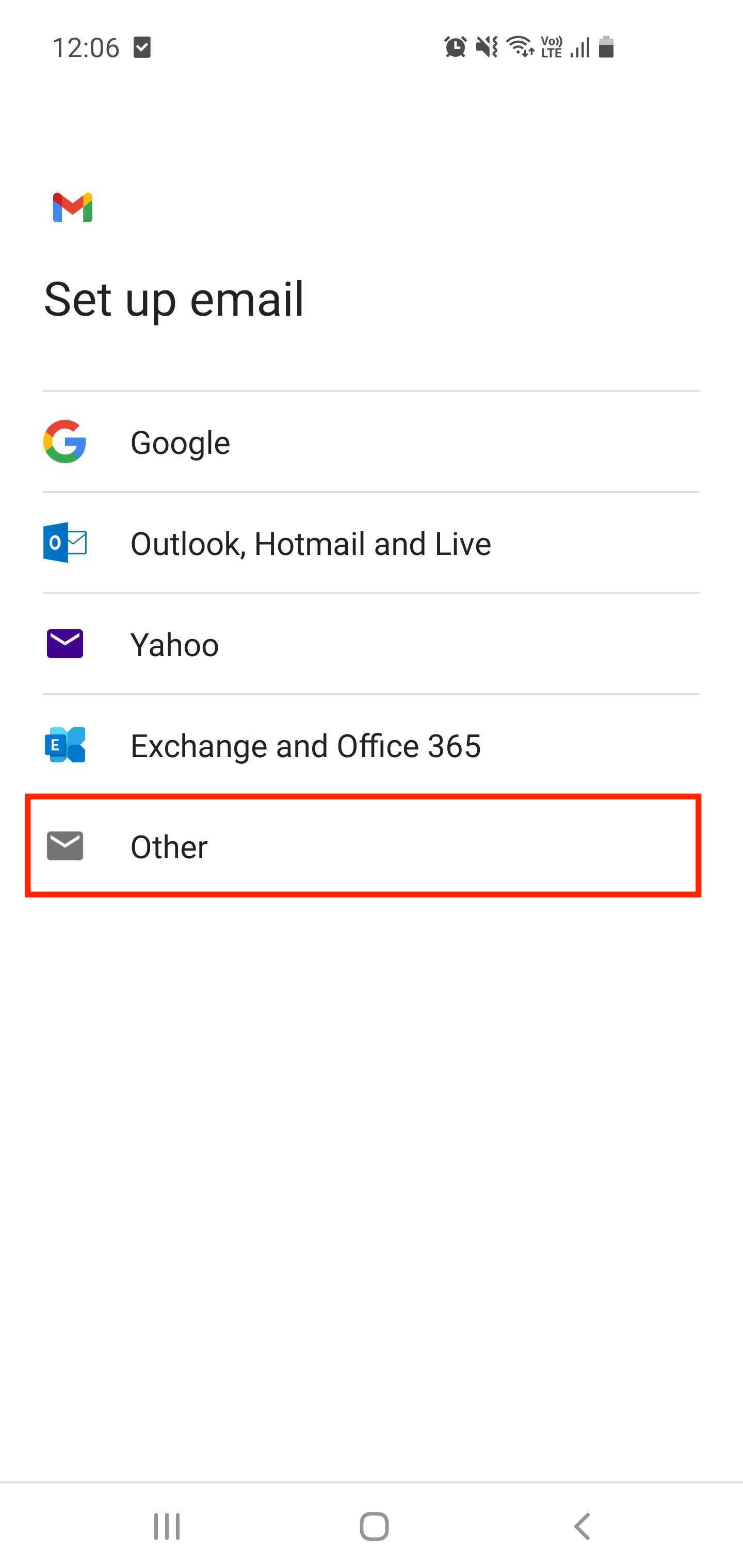Select Google as the email provider
Viewport: 743px width, 1568px height.
pos(371,442)
